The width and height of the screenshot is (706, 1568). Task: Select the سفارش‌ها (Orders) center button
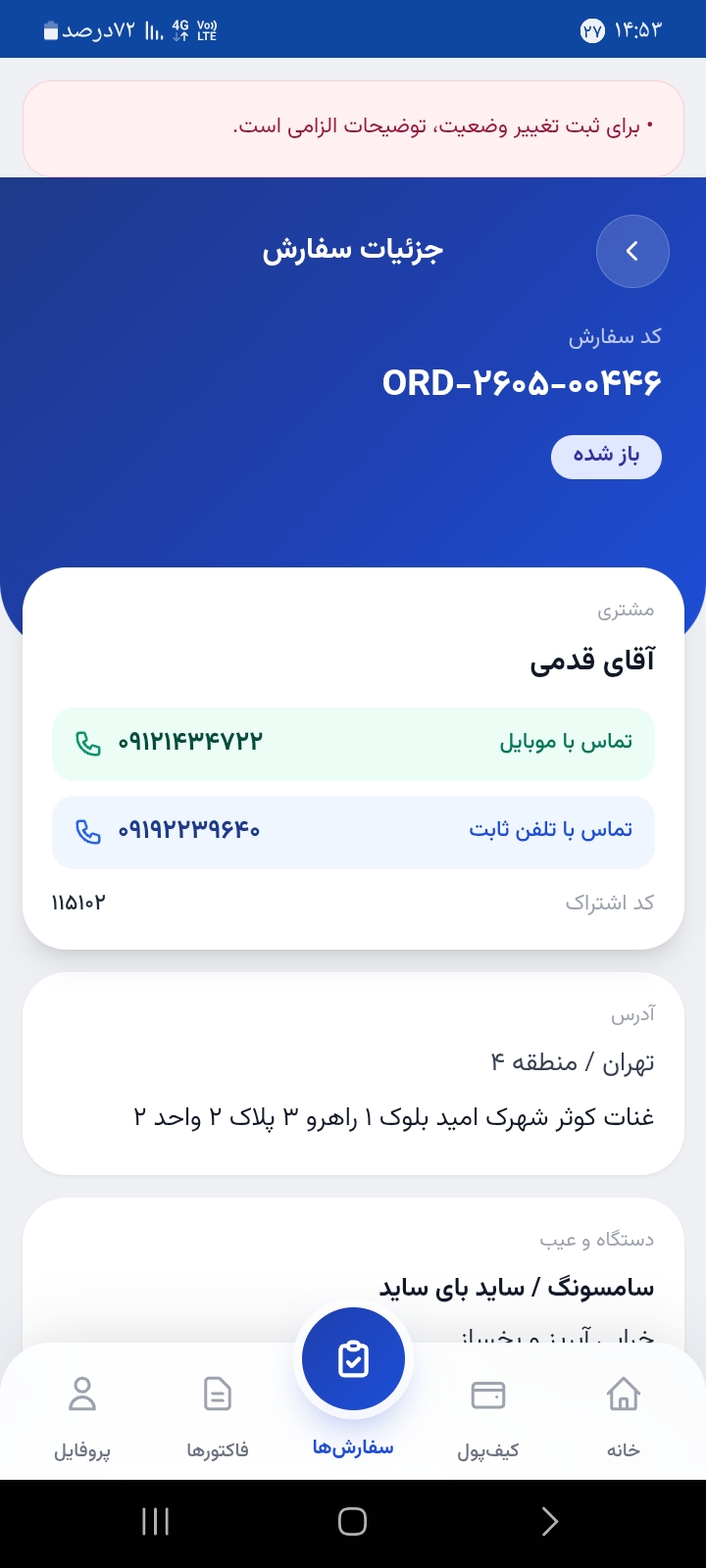click(353, 1359)
